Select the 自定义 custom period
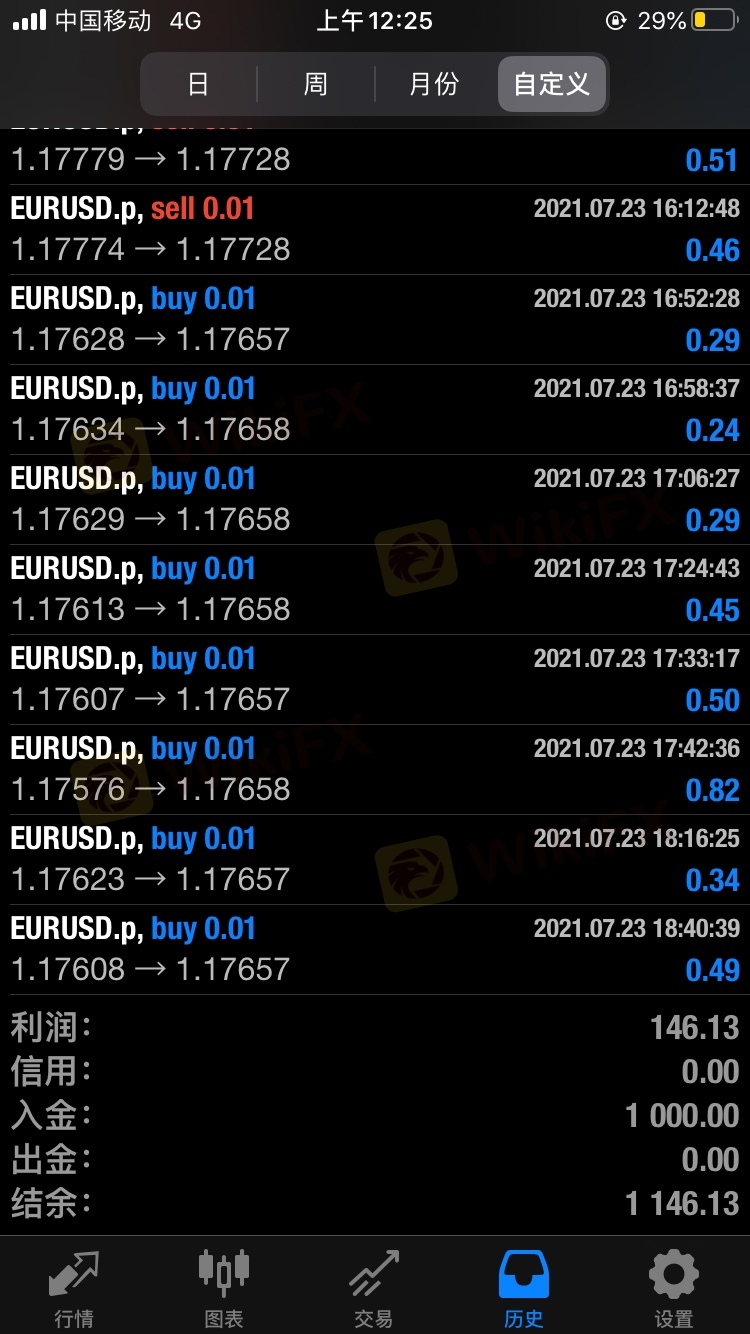This screenshot has width=750, height=1334. 552,84
